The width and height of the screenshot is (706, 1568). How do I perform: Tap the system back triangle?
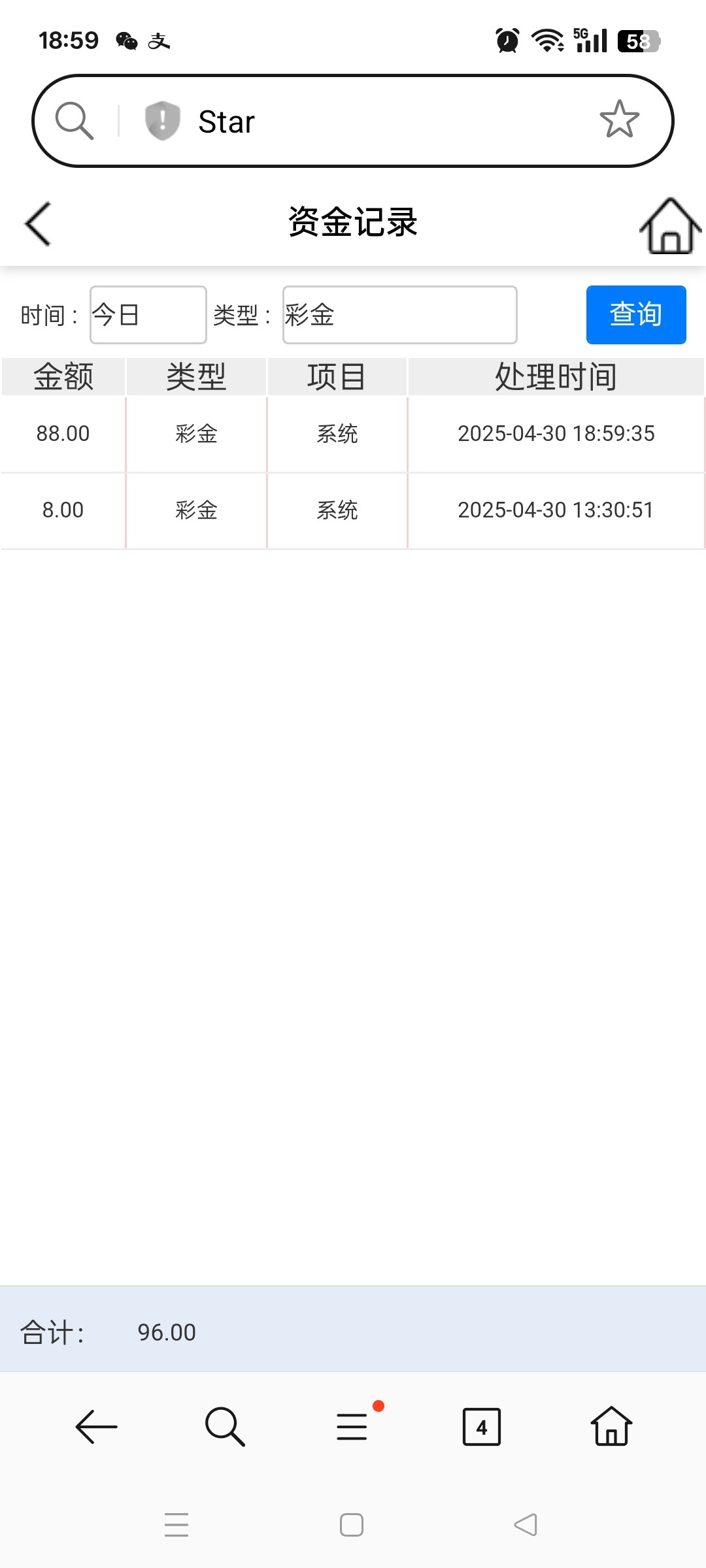526,1525
